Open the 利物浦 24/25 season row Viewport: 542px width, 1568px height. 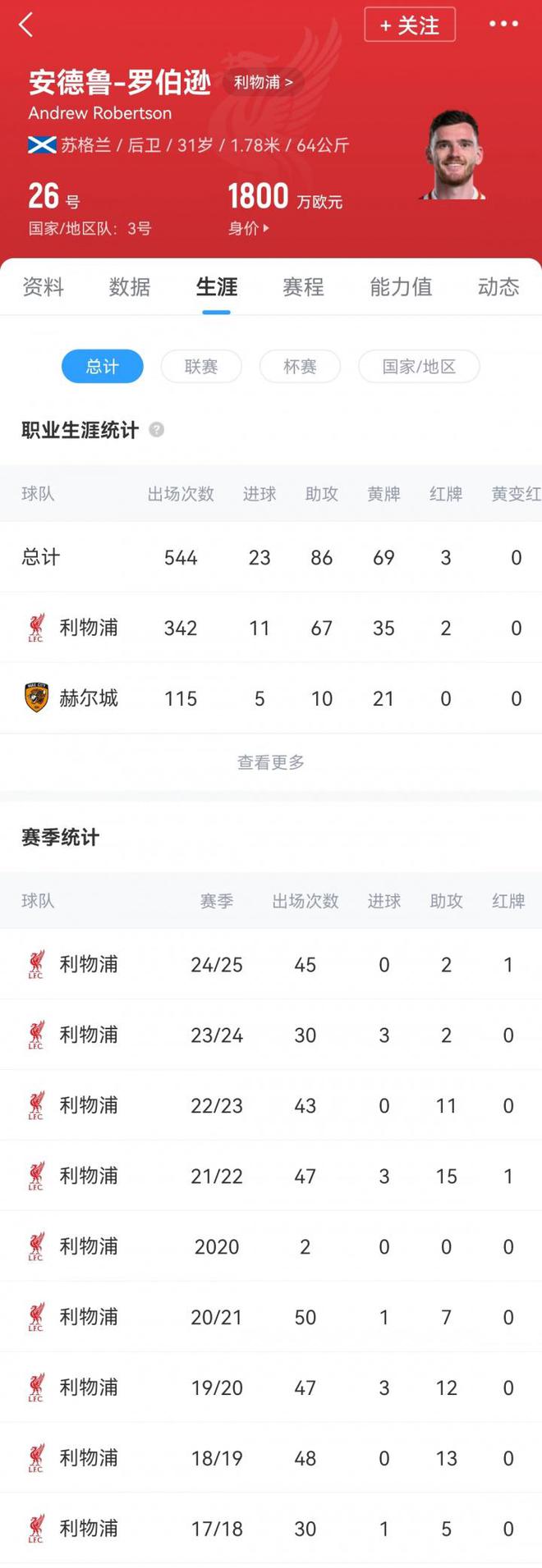[x=271, y=964]
